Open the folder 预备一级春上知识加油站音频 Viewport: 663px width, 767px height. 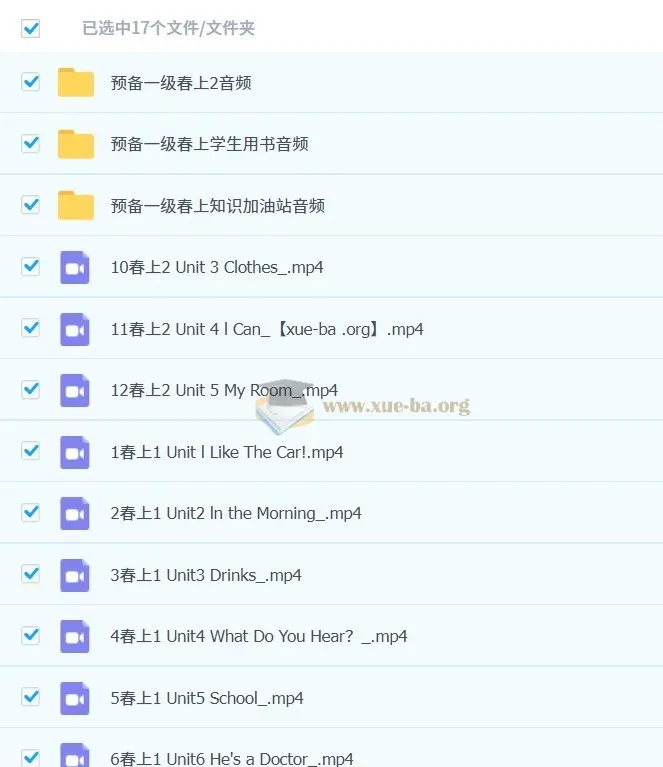tap(217, 206)
